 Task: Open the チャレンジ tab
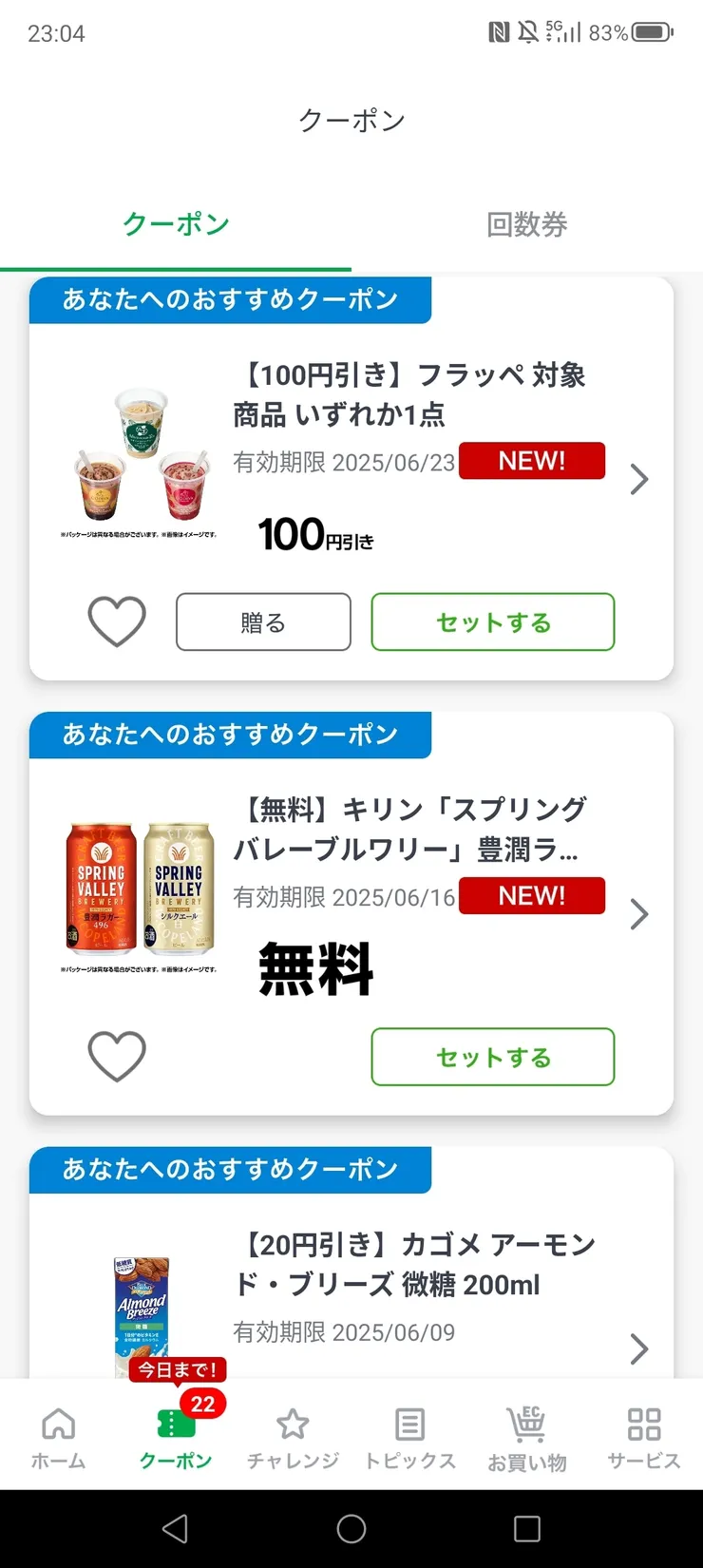(293, 1438)
